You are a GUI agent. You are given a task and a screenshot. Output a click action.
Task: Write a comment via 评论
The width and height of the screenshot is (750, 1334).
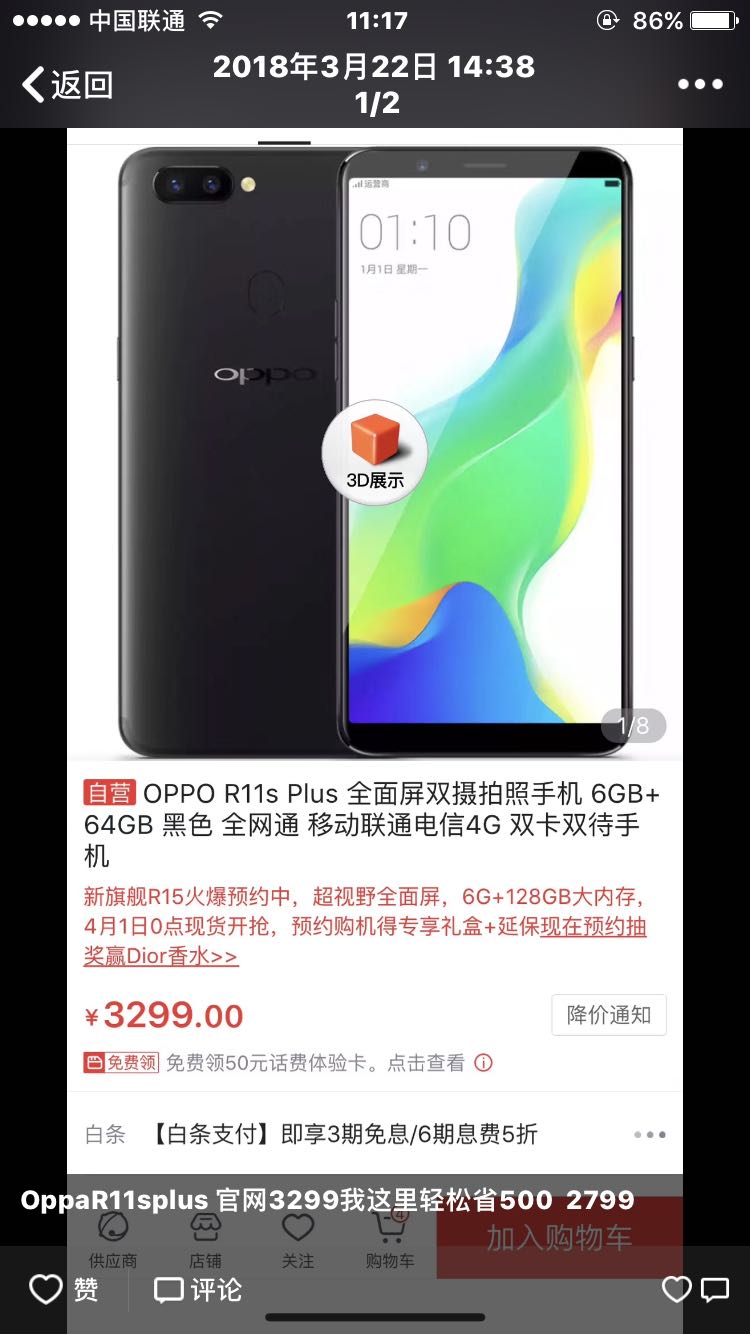click(x=198, y=1290)
